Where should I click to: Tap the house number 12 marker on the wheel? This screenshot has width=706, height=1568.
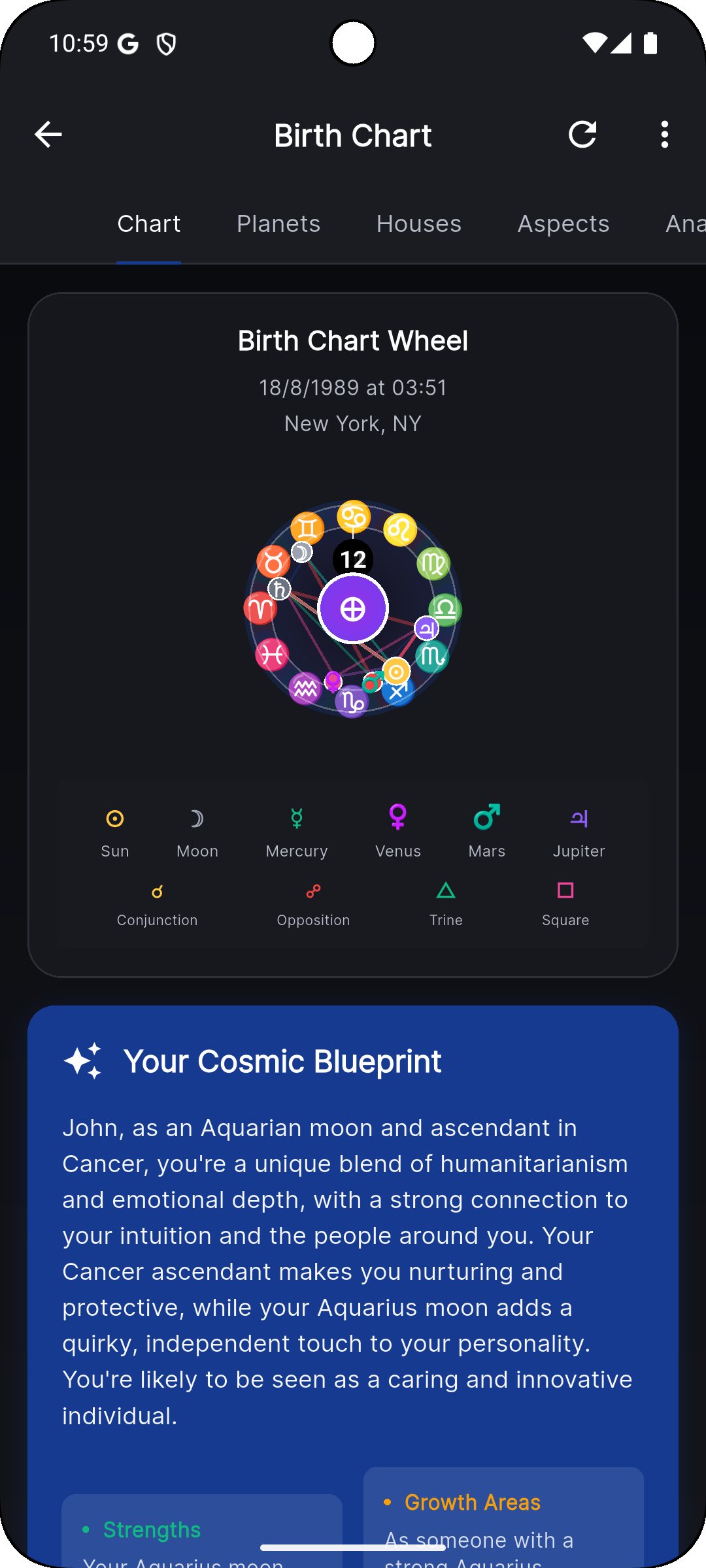click(352, 559)
